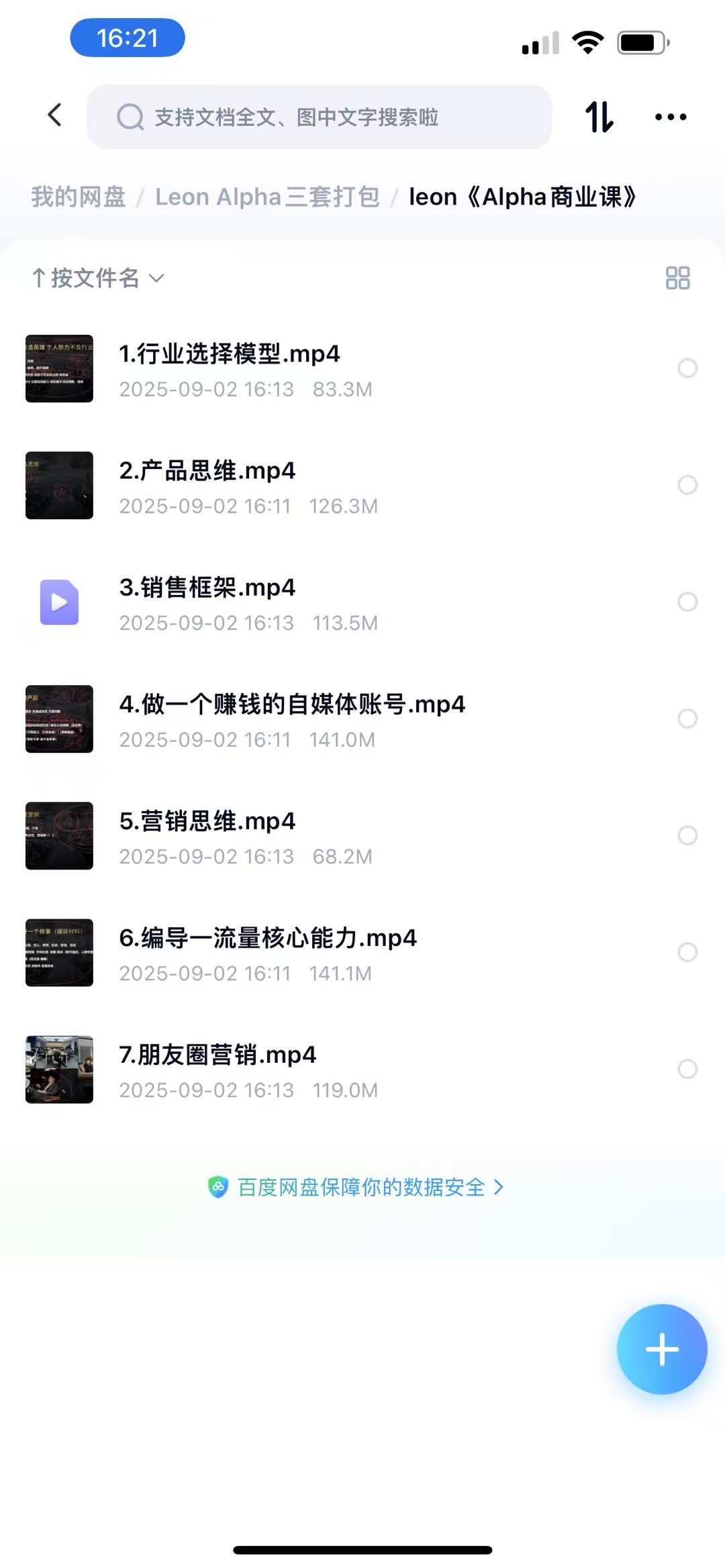Open 2.产品思维.mp4 video
The image size is (725, 1568).
click(207, 471)
